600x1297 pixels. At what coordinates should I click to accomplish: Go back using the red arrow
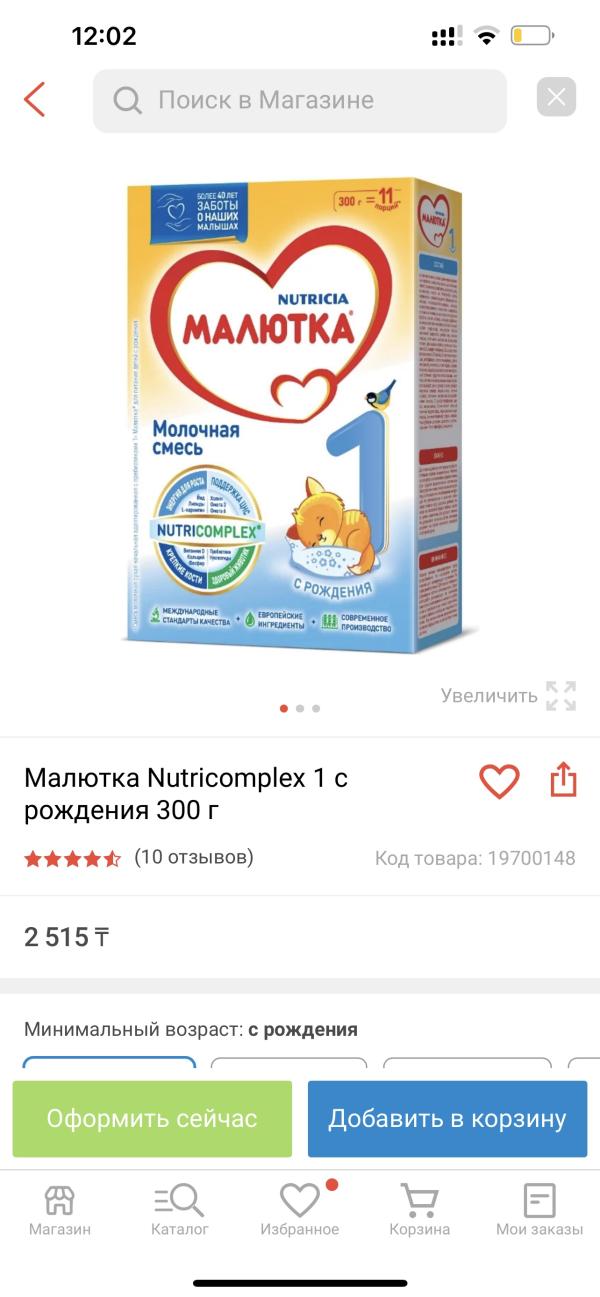point(35,100)
